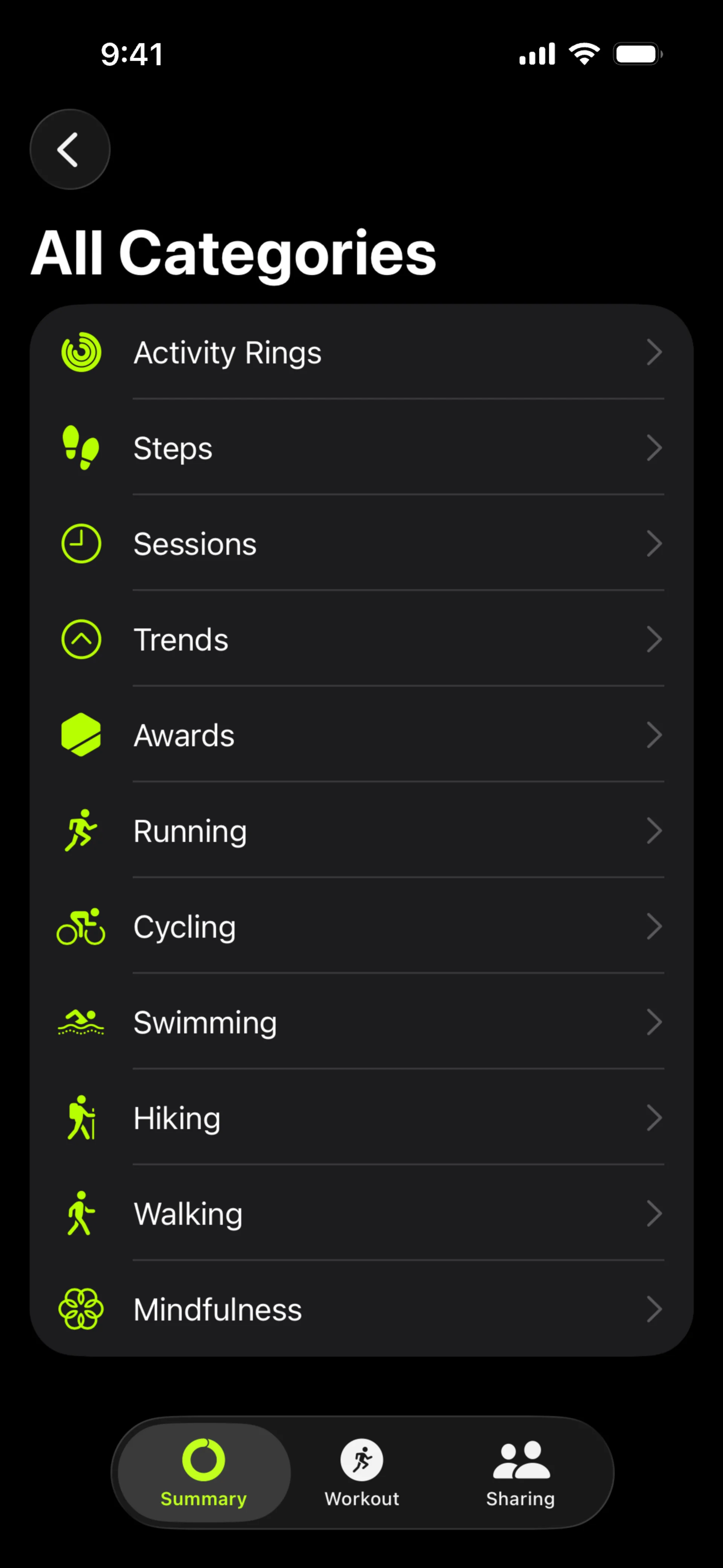Open Trends
This screenshot has width=723, height=1568.
361,639
